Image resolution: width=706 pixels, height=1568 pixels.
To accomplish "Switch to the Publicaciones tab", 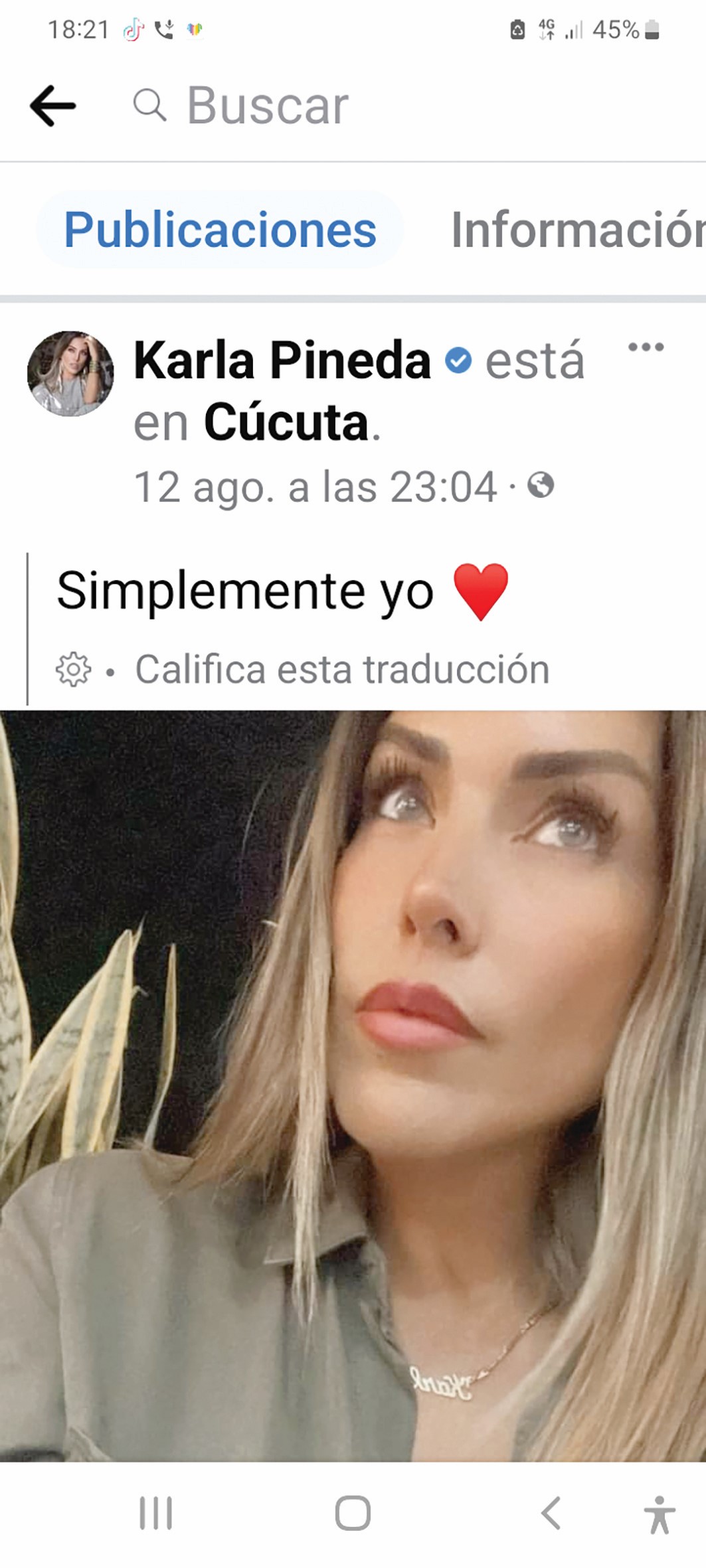I will [220, 230].
